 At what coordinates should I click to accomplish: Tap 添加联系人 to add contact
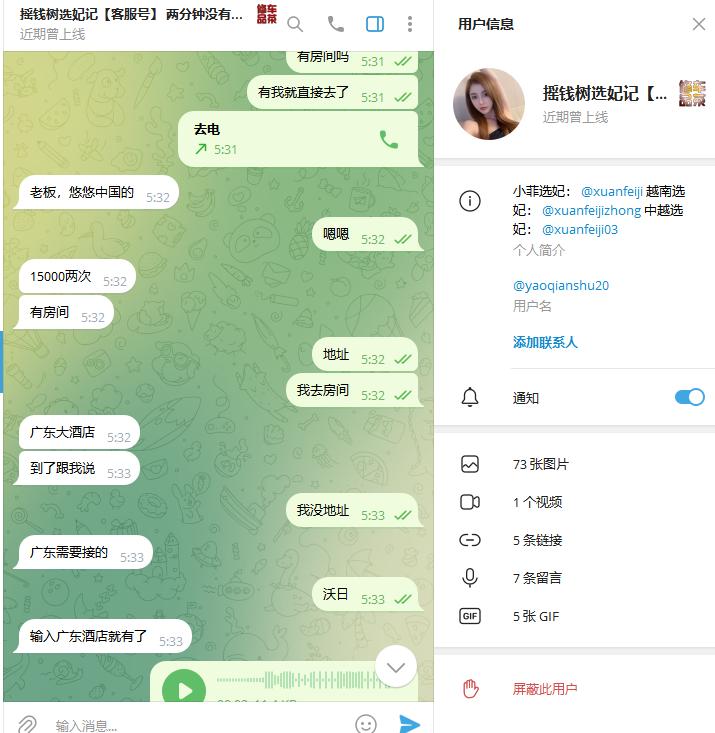click(x=545, y=342)
